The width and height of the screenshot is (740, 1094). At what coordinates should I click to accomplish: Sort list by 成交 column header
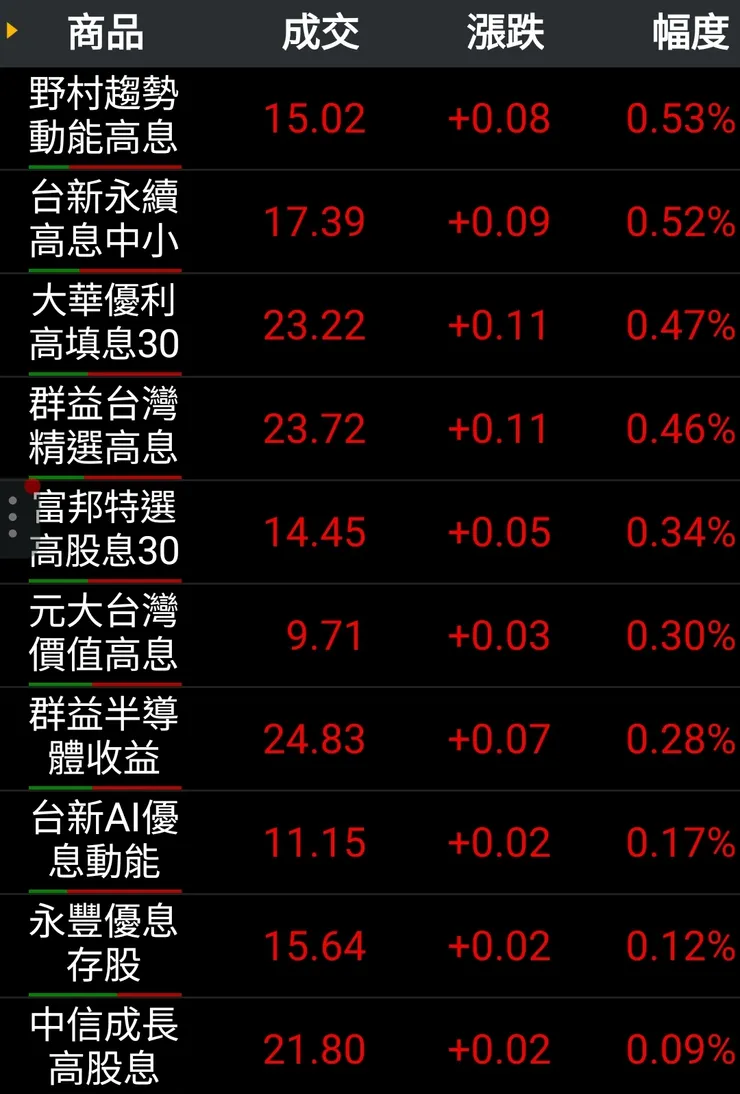pos(320,33)
